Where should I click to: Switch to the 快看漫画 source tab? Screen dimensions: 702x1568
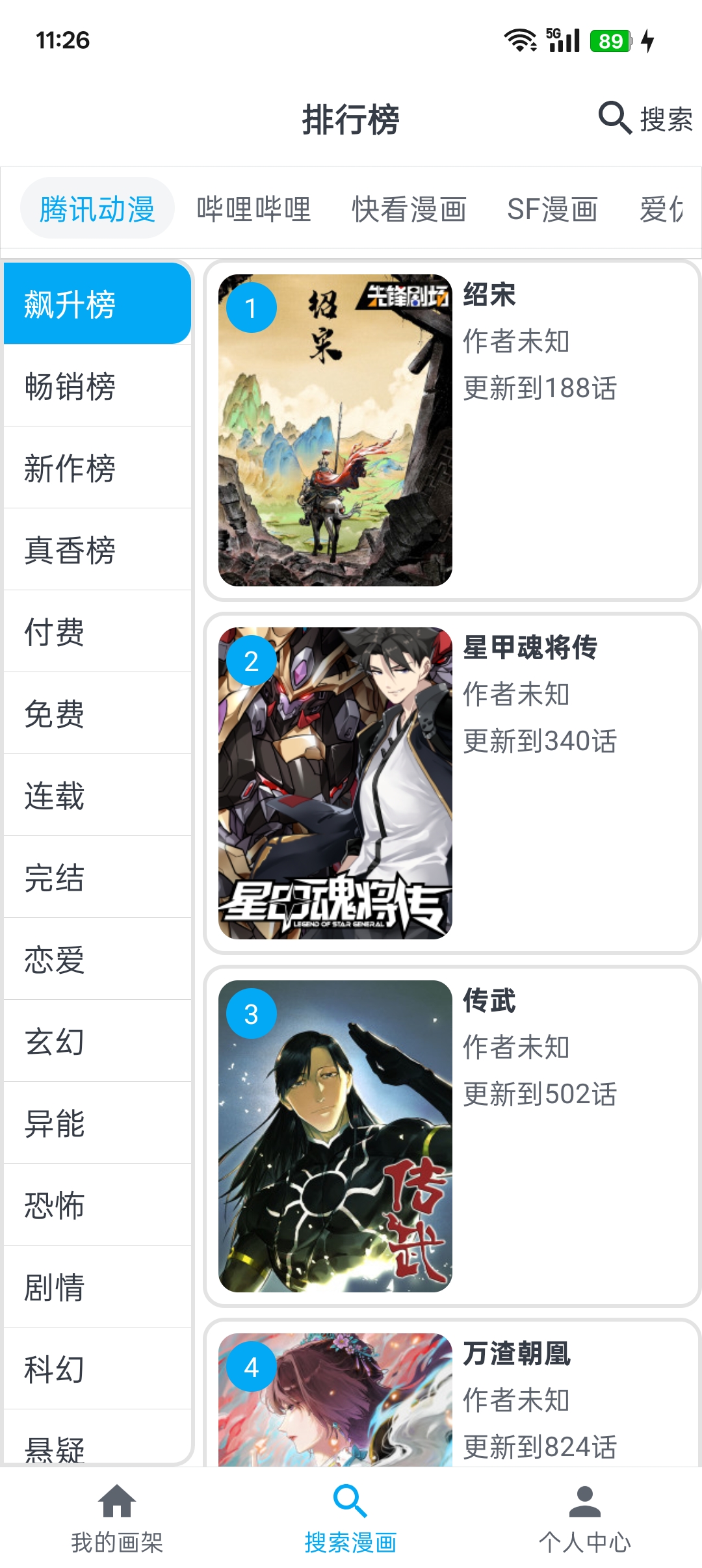coord(409,209)
